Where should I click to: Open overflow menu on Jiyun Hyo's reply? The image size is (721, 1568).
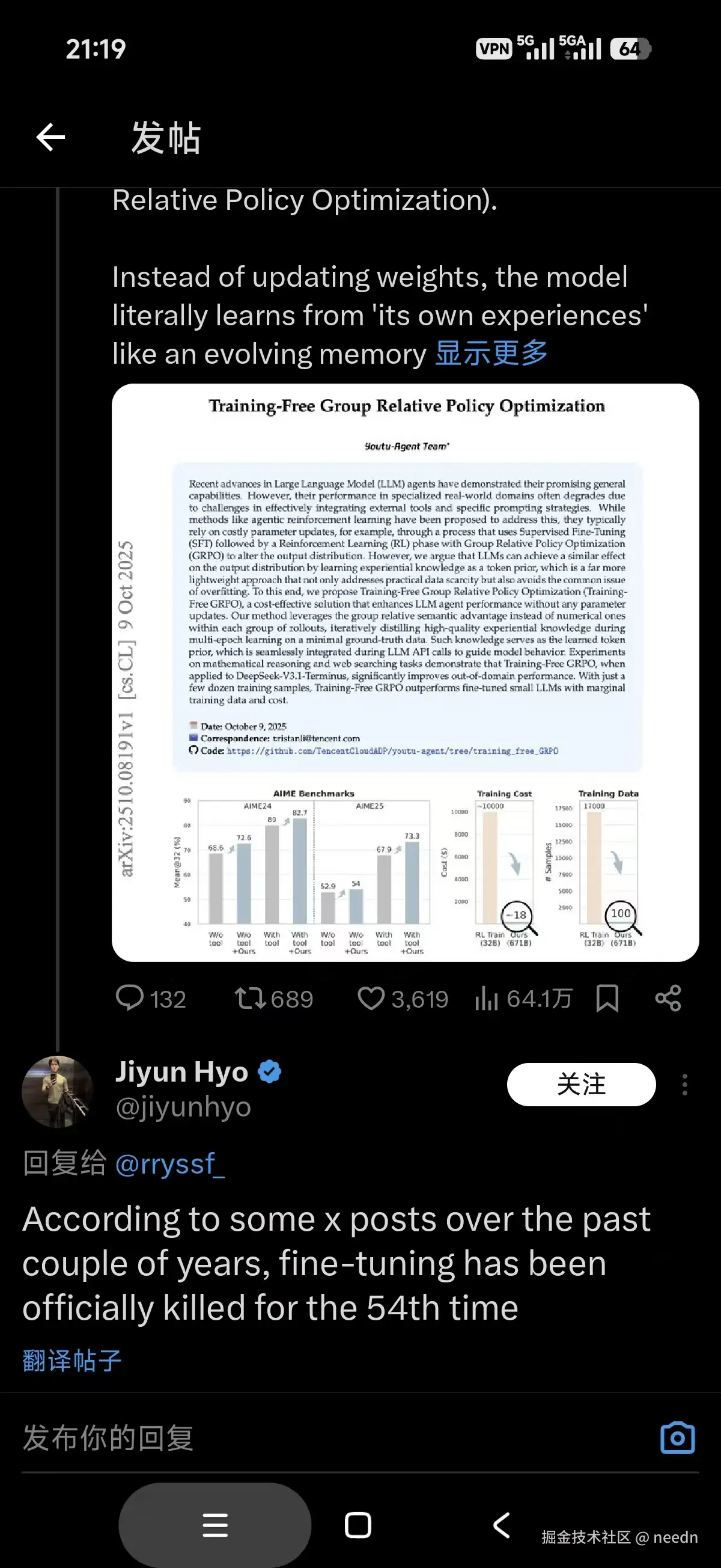pyautogui.click(x=685, y=1085)
